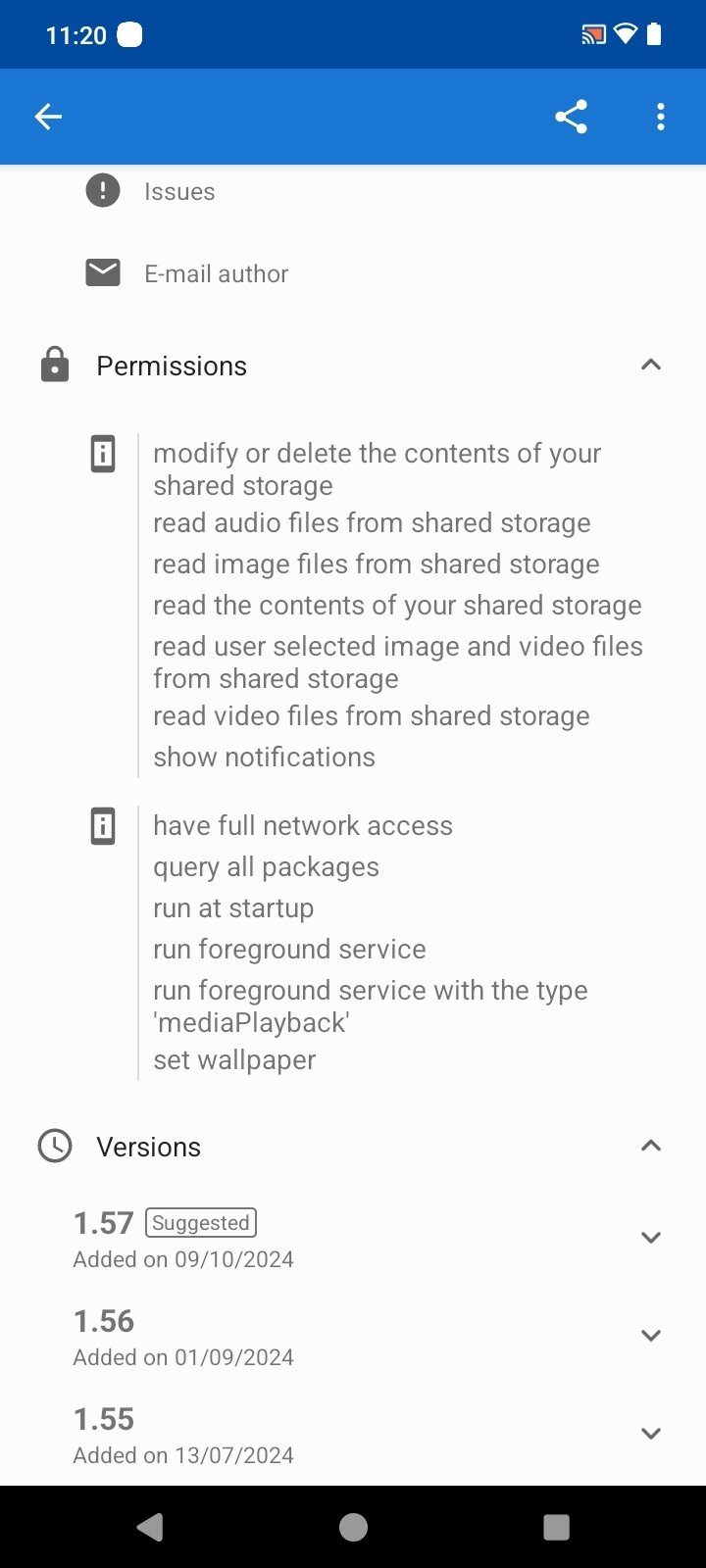Tap E-mail author

(x=216, y=273)
